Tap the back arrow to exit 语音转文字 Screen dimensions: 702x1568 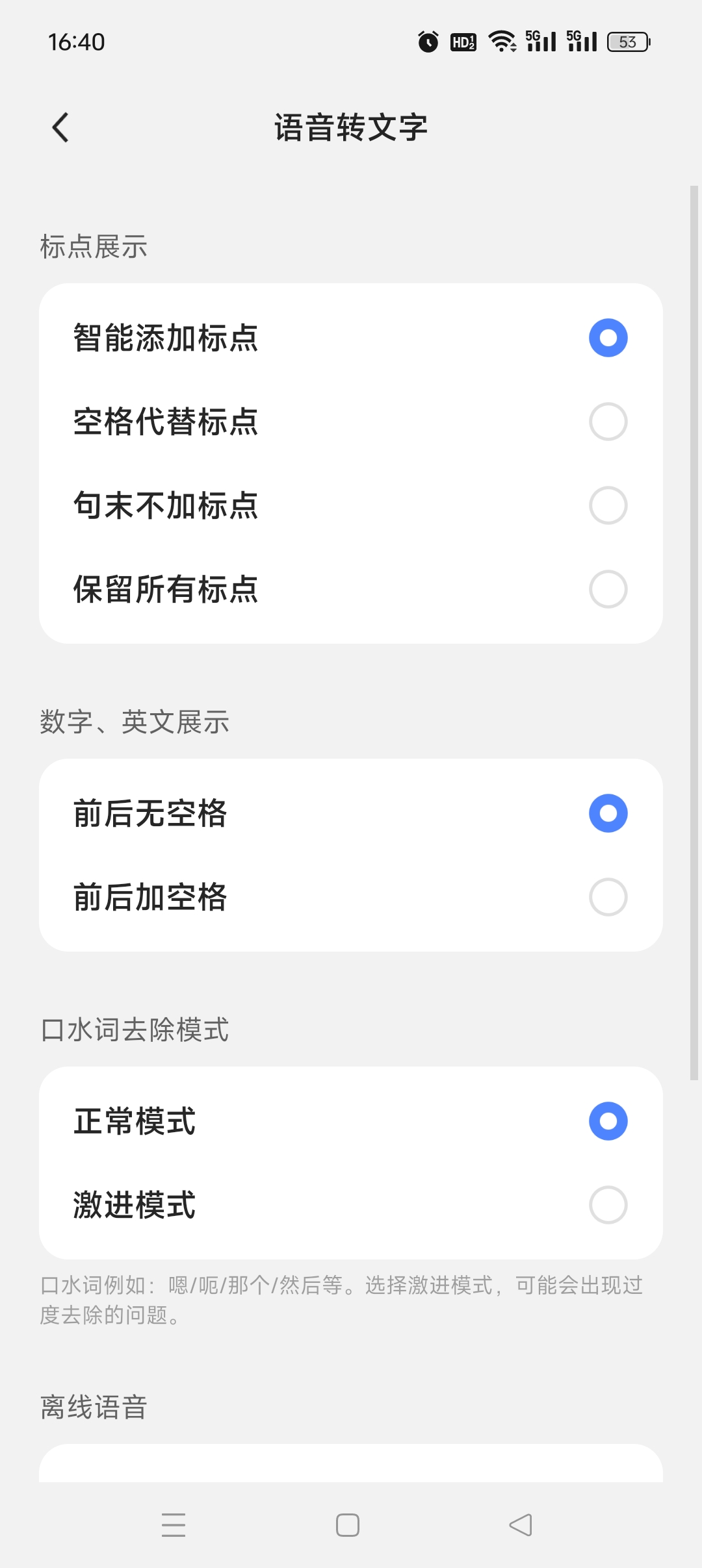pos(59,127)
